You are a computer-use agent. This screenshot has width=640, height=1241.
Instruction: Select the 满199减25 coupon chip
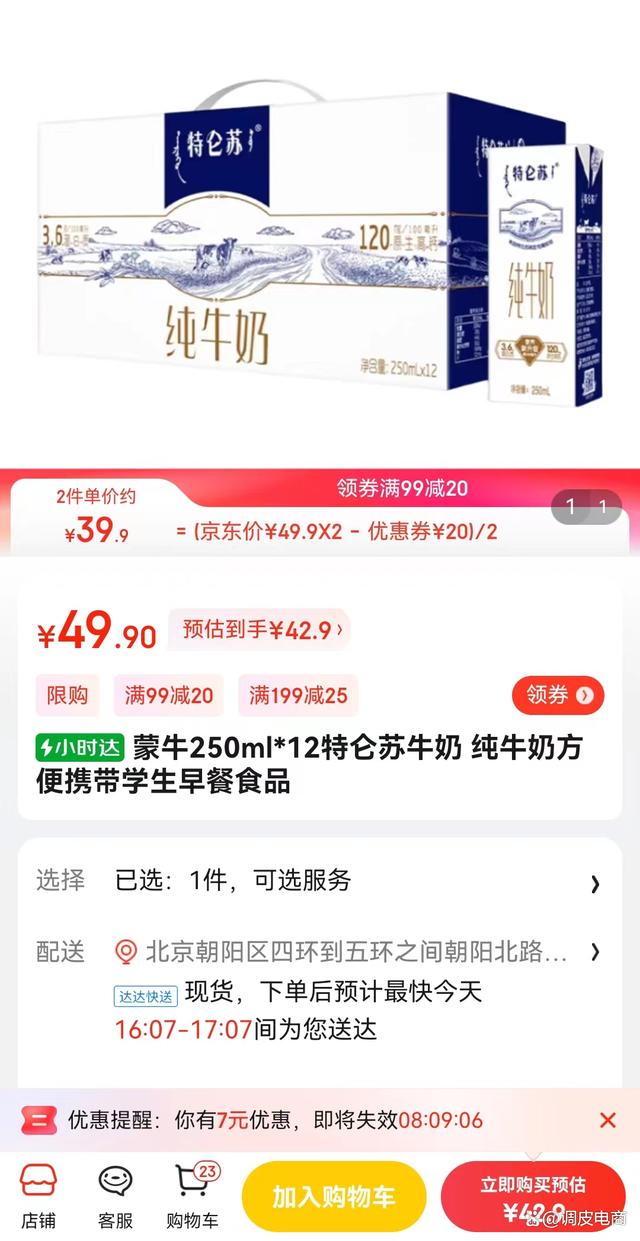pos(298,695)
